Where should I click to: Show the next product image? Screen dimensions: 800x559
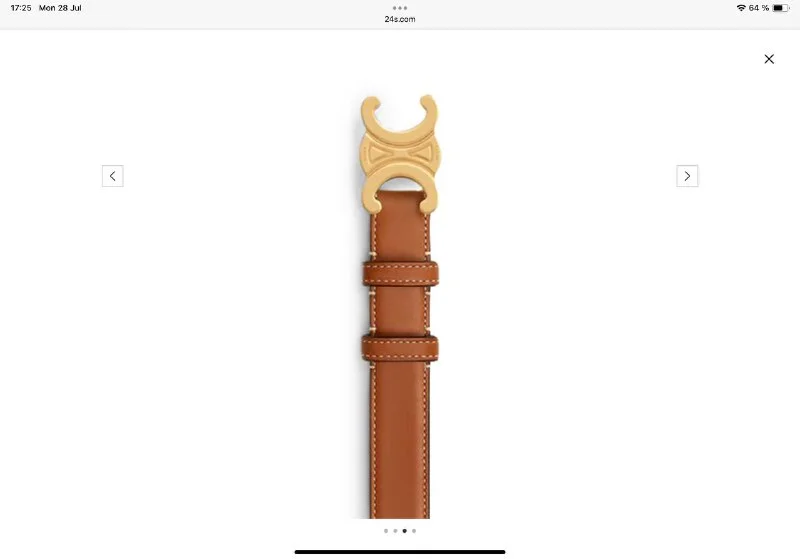[x=687, y=176]
